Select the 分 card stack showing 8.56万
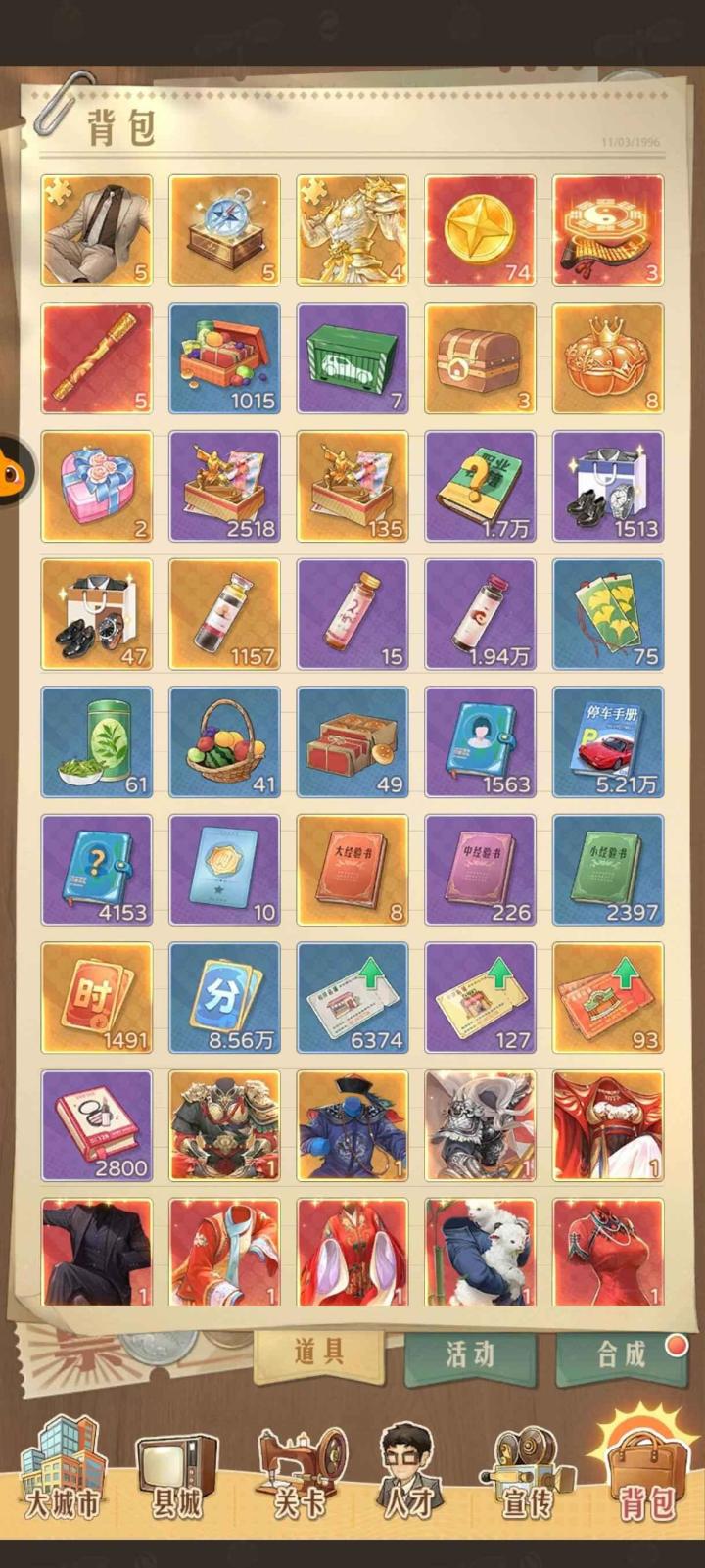This screenshot has height=1568, width=705. tap(223, 999)
